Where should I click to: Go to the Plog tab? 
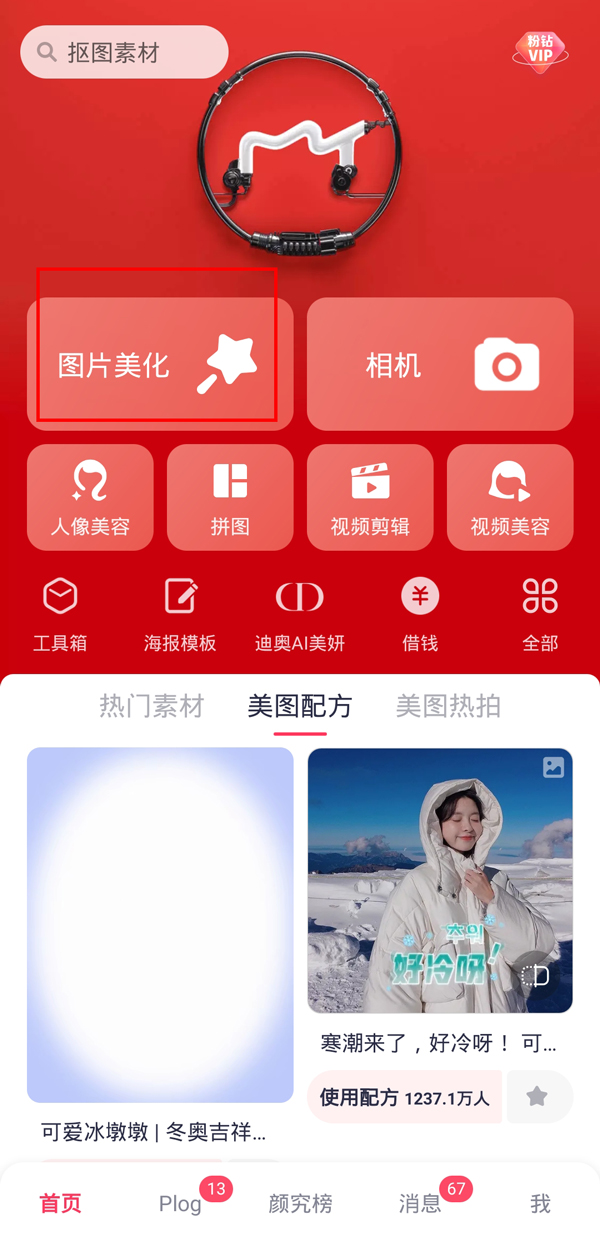181,1203
